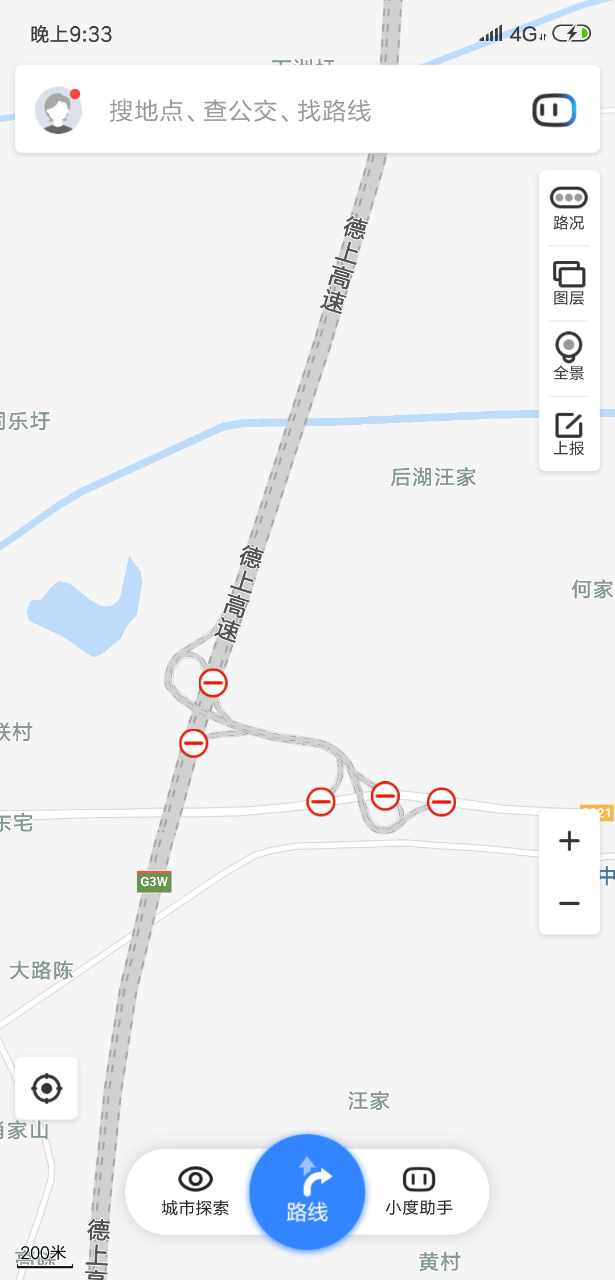Tap the Xiaodu voice assistant icon in search bar
This screenshot has height=1280, width=615.
(554, 110)
